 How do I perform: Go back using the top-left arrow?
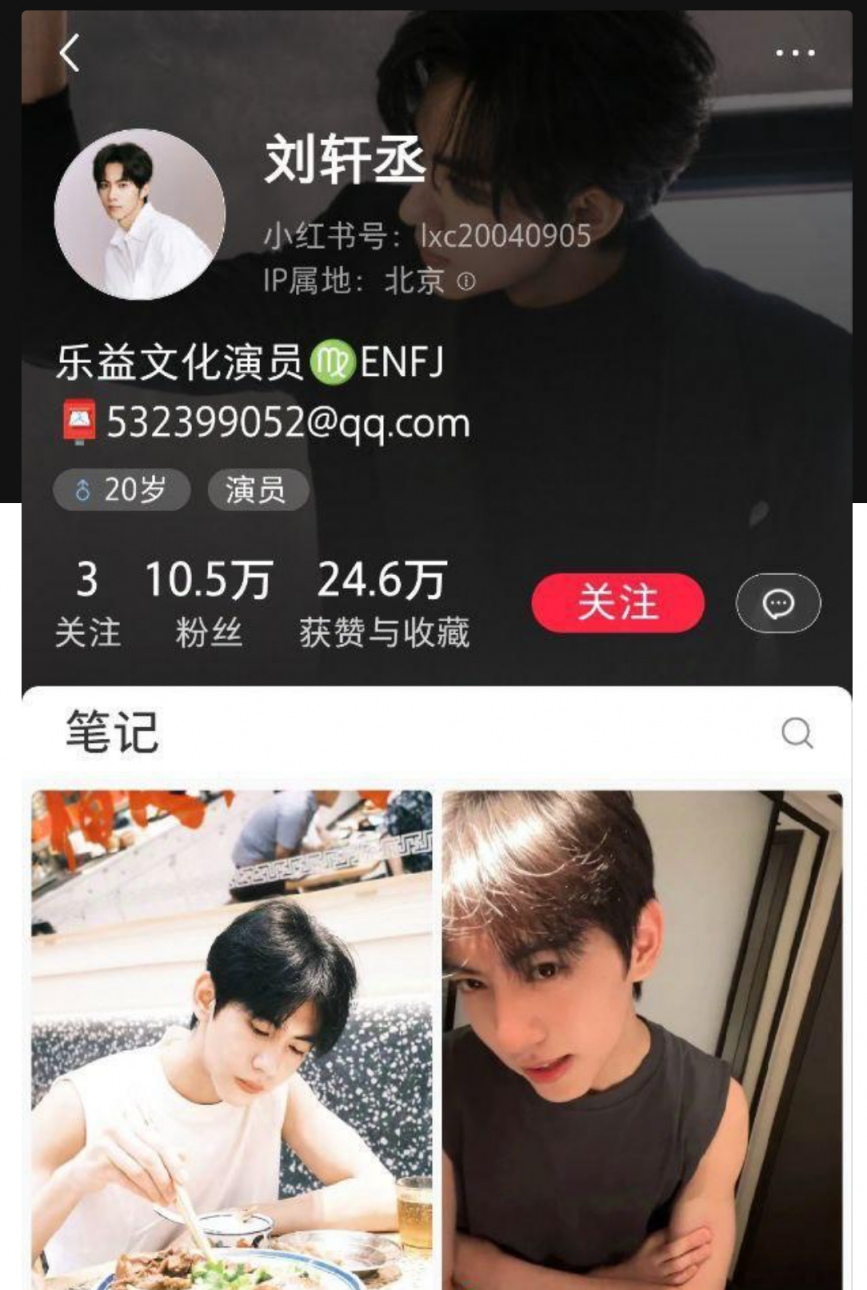coord(69,53)
